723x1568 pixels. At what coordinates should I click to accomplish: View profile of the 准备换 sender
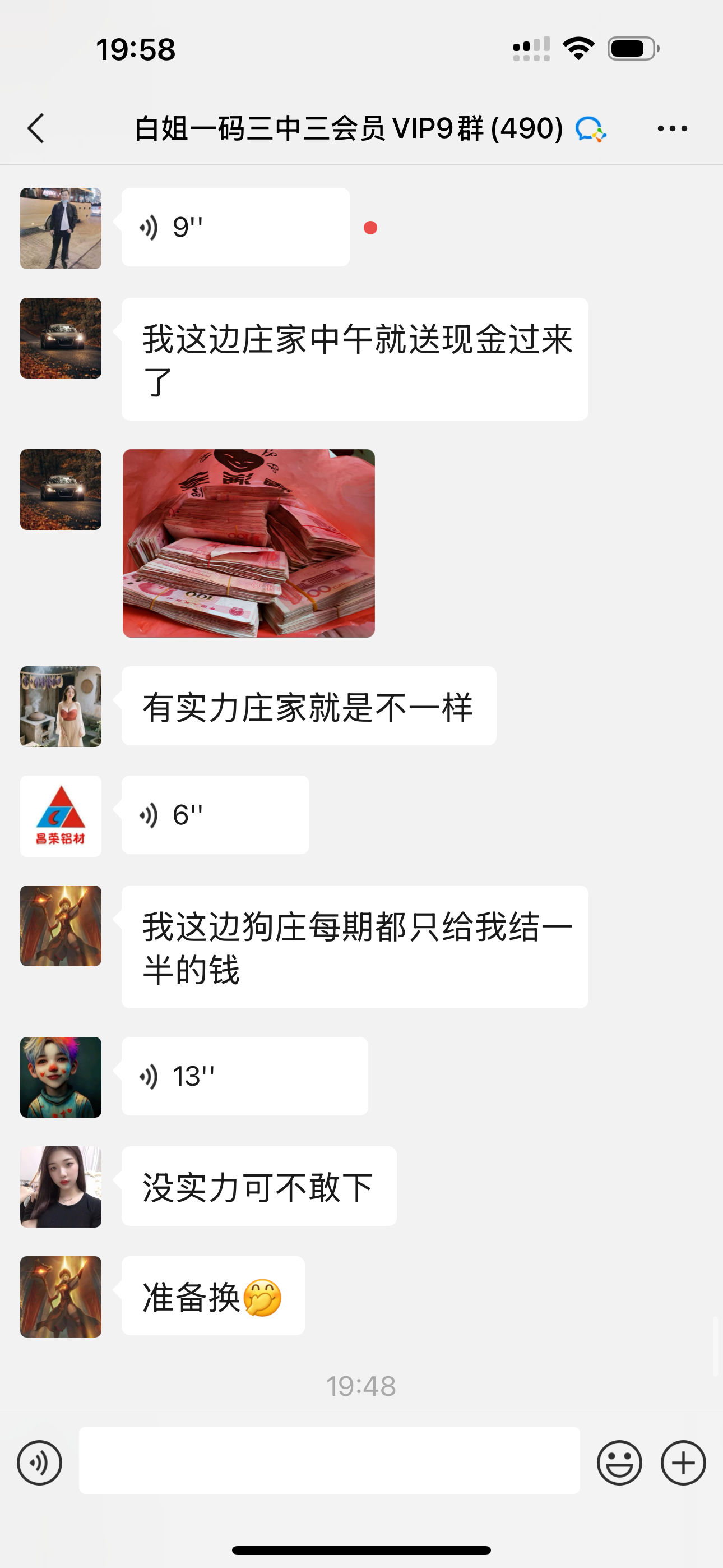pos(61,1297)
